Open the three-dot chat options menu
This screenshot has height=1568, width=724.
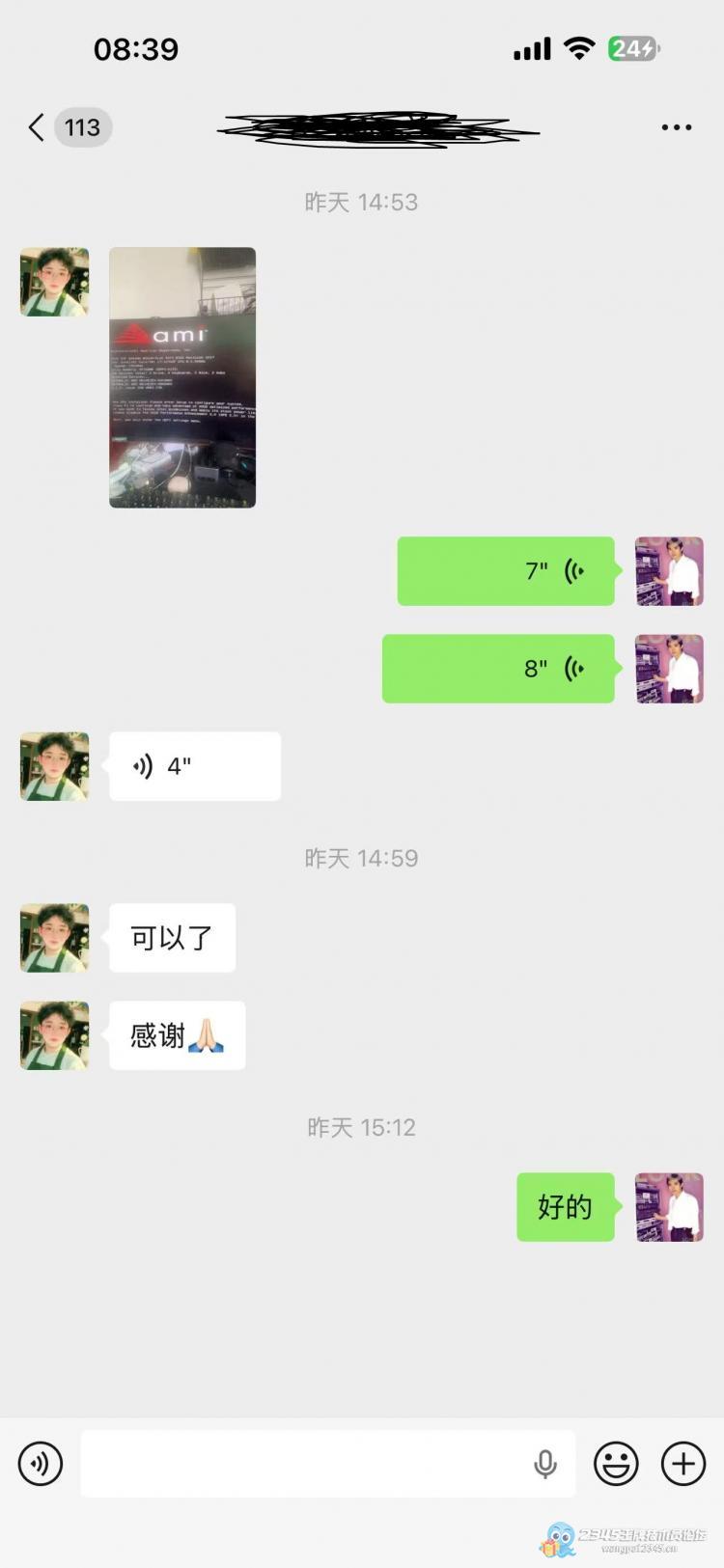point(676,127)
